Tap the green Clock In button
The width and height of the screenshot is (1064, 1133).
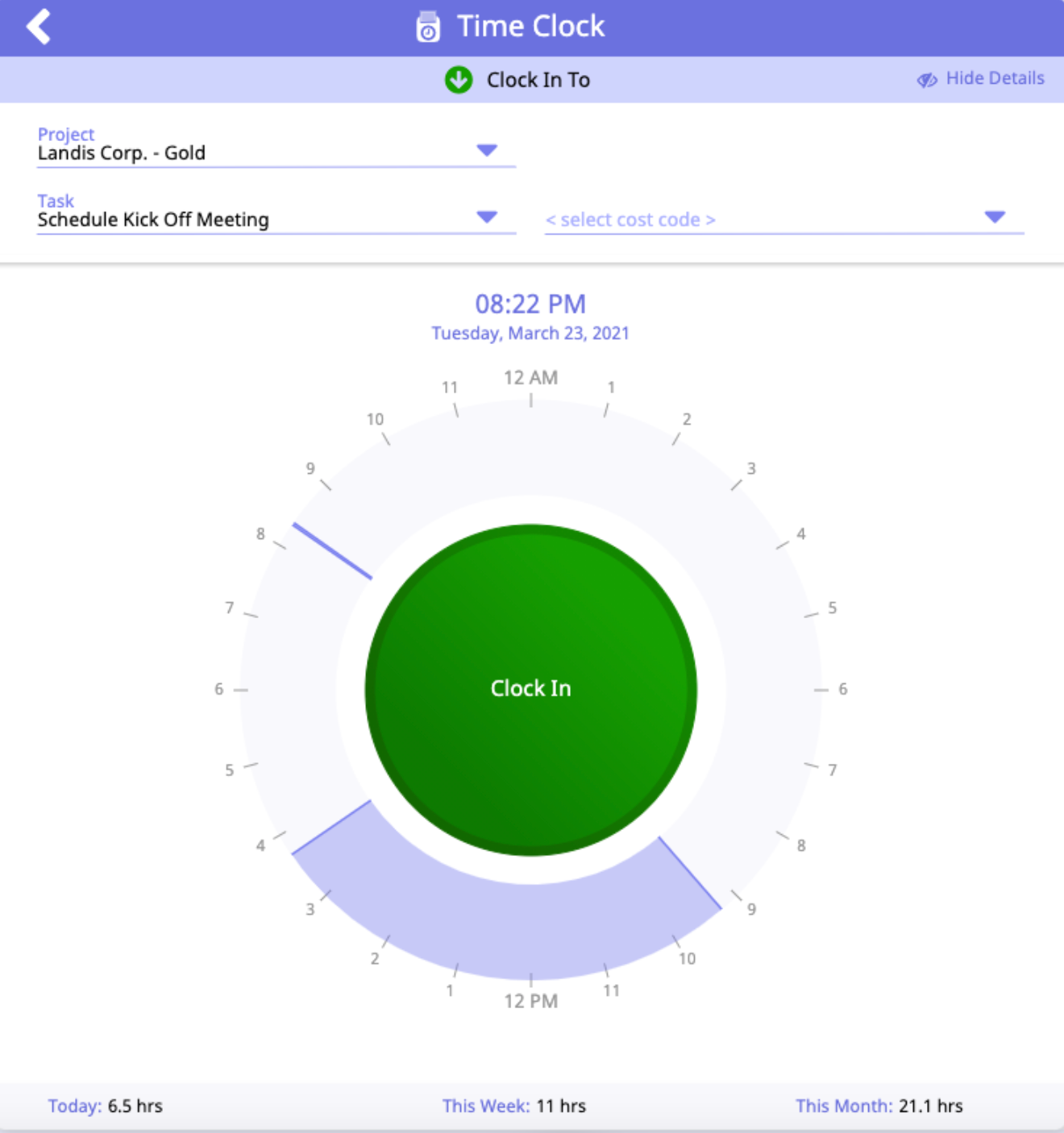pos(530,689)
